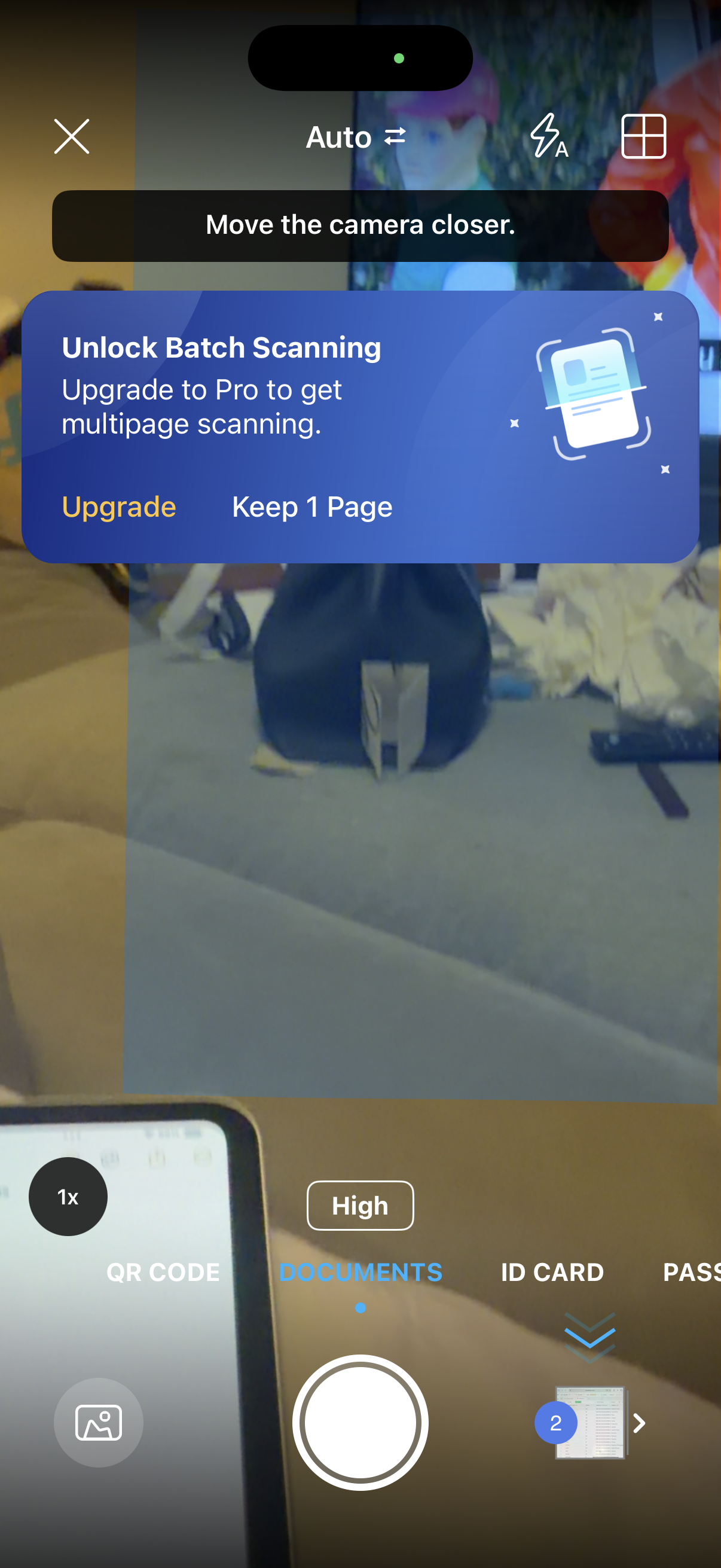Switch the Auto capture mode
This screenshot has width=721, height=1568.
pyautogui.click(x=356, y=137)
